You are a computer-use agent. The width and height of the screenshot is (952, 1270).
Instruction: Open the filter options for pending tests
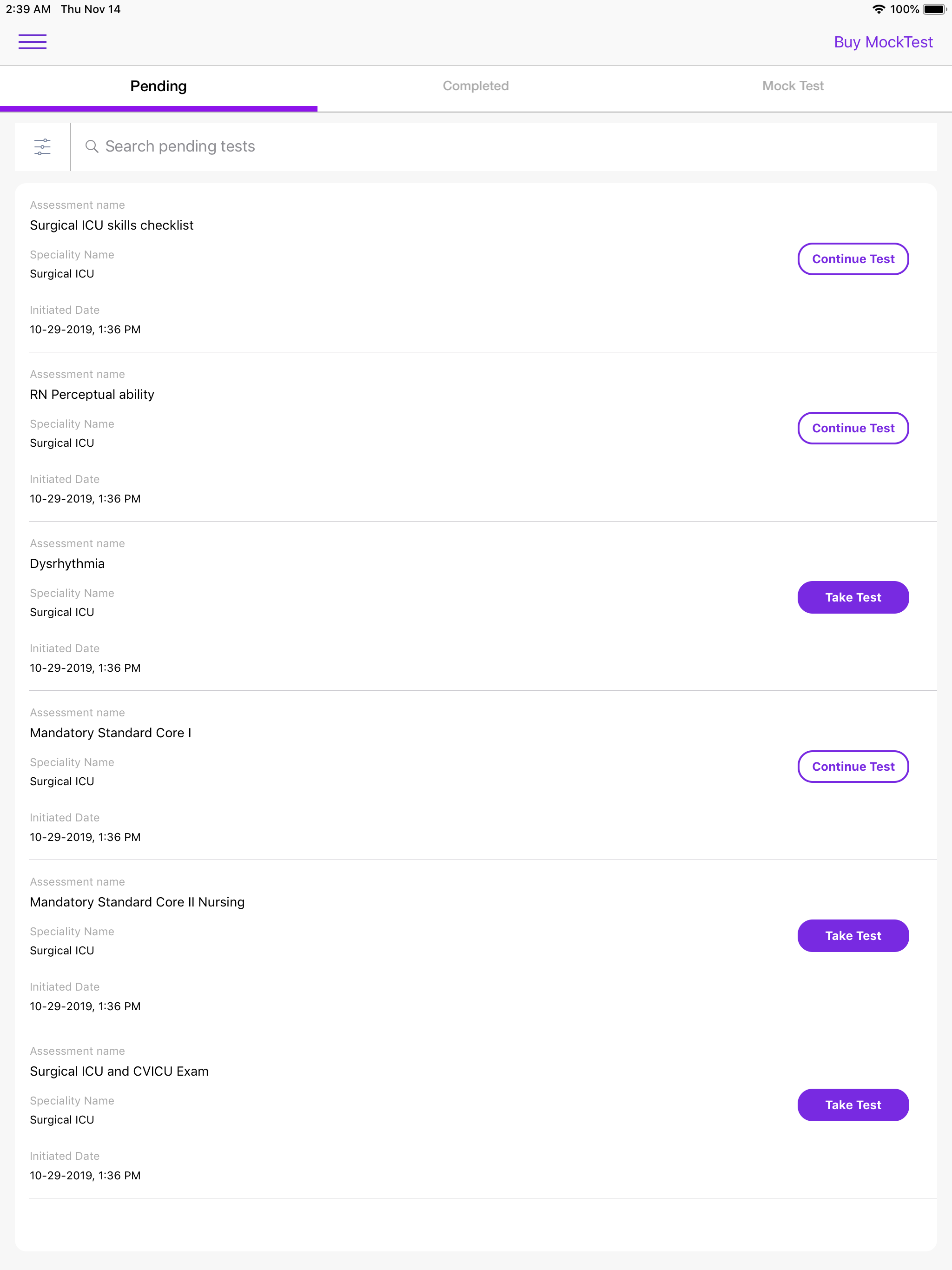click(42, 146)
